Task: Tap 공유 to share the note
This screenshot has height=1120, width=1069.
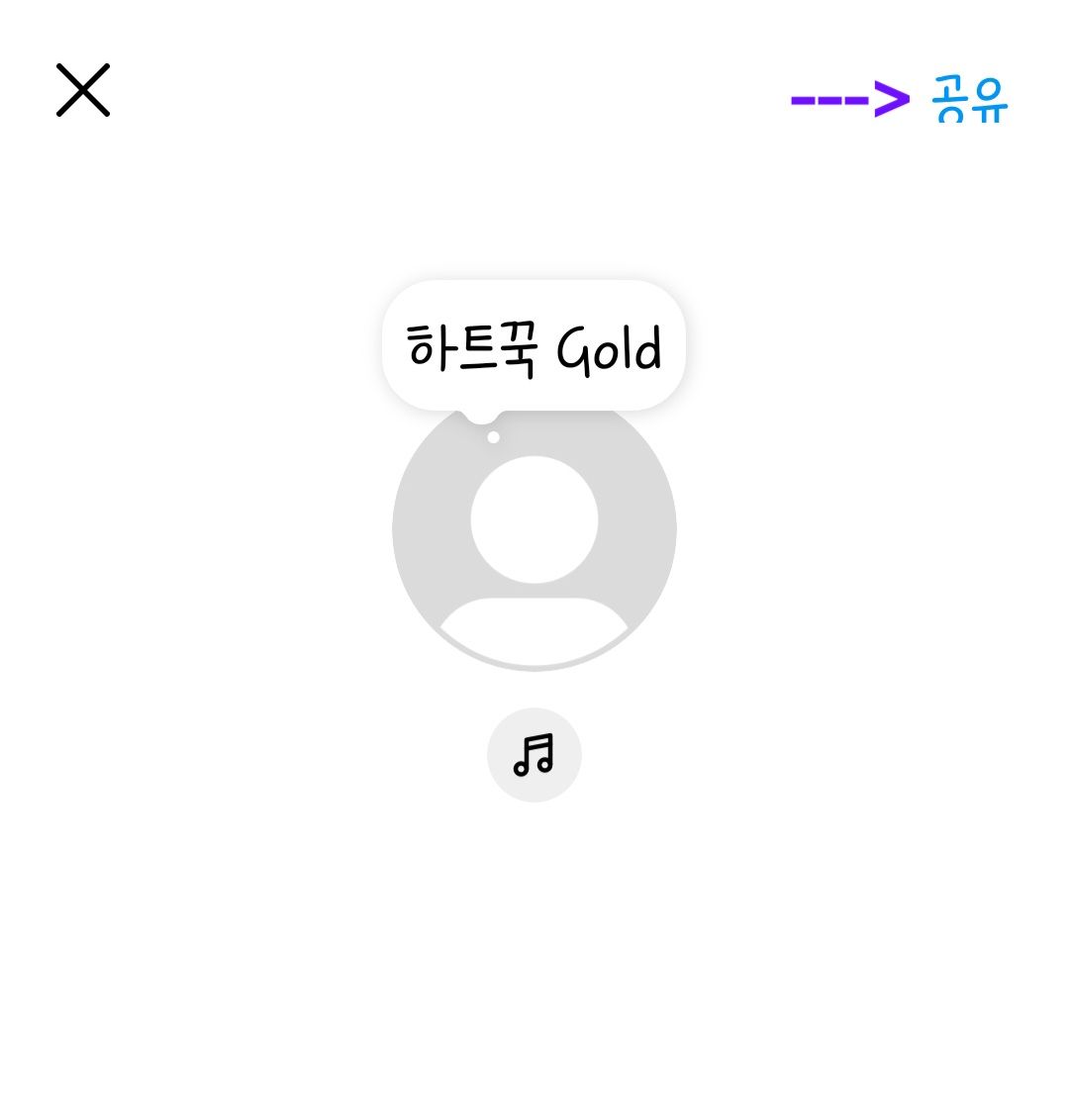Action: coord(968,99)
